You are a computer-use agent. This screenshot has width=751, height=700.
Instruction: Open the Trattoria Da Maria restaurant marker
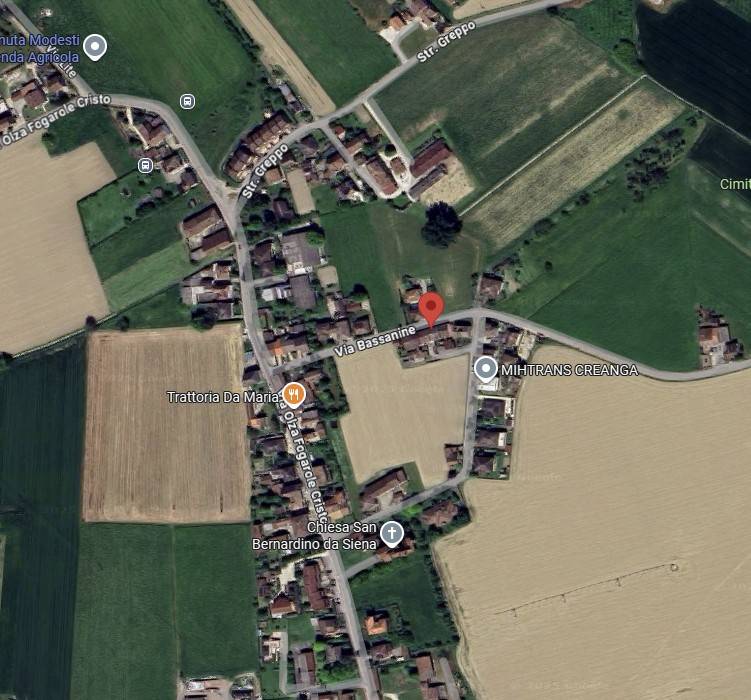293,393
